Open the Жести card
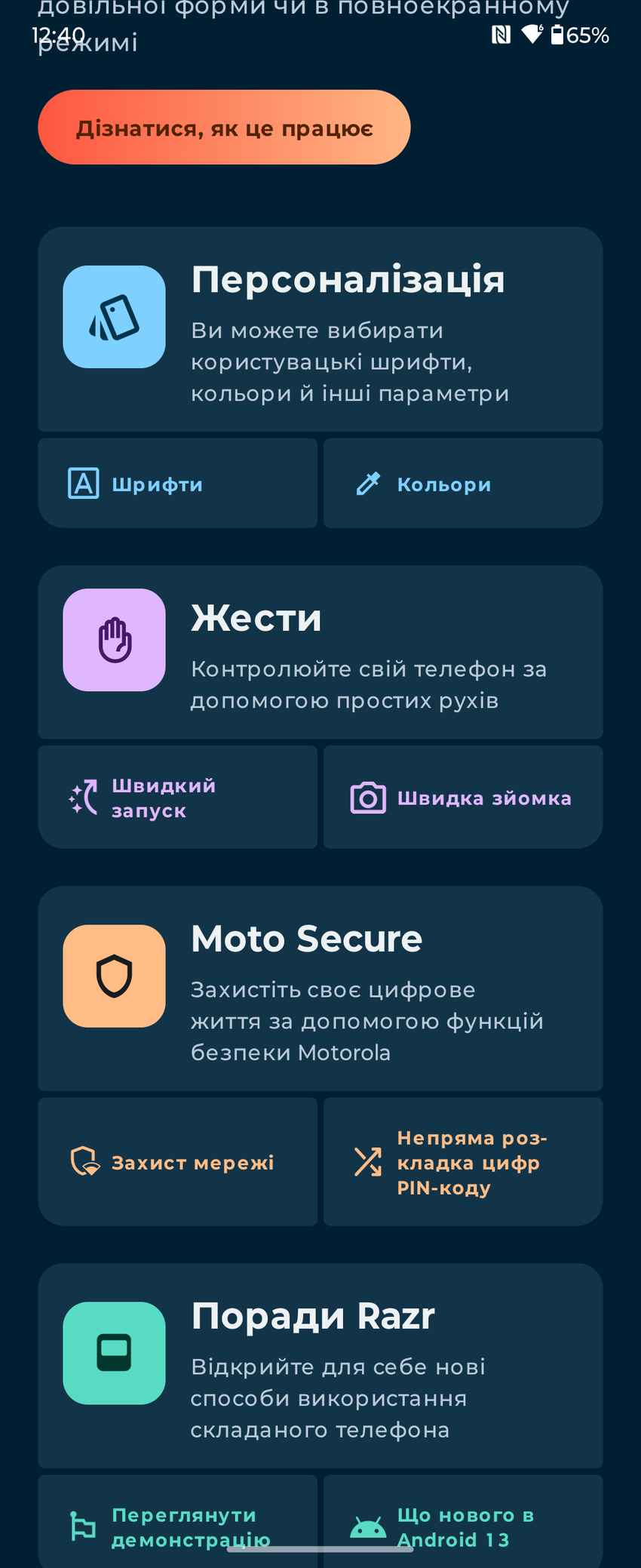The image size is (641, 1568). pyautogui.click(x=320, y=653)
